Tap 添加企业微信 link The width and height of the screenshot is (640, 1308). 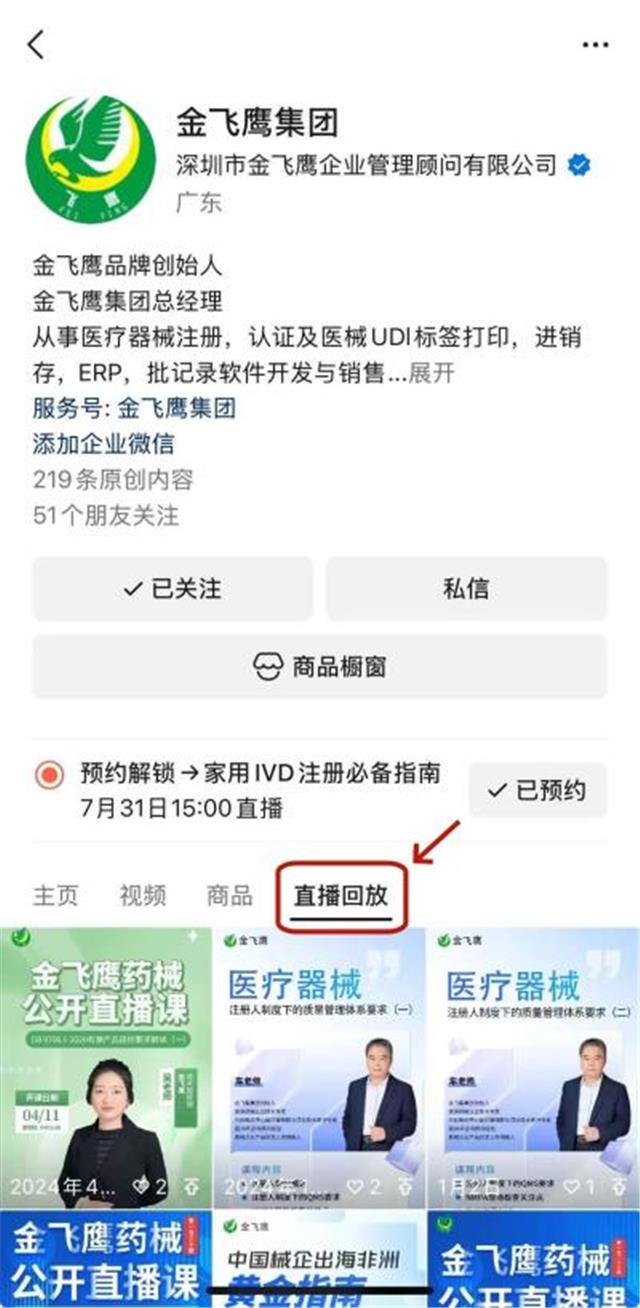click(x=104, y=442)
